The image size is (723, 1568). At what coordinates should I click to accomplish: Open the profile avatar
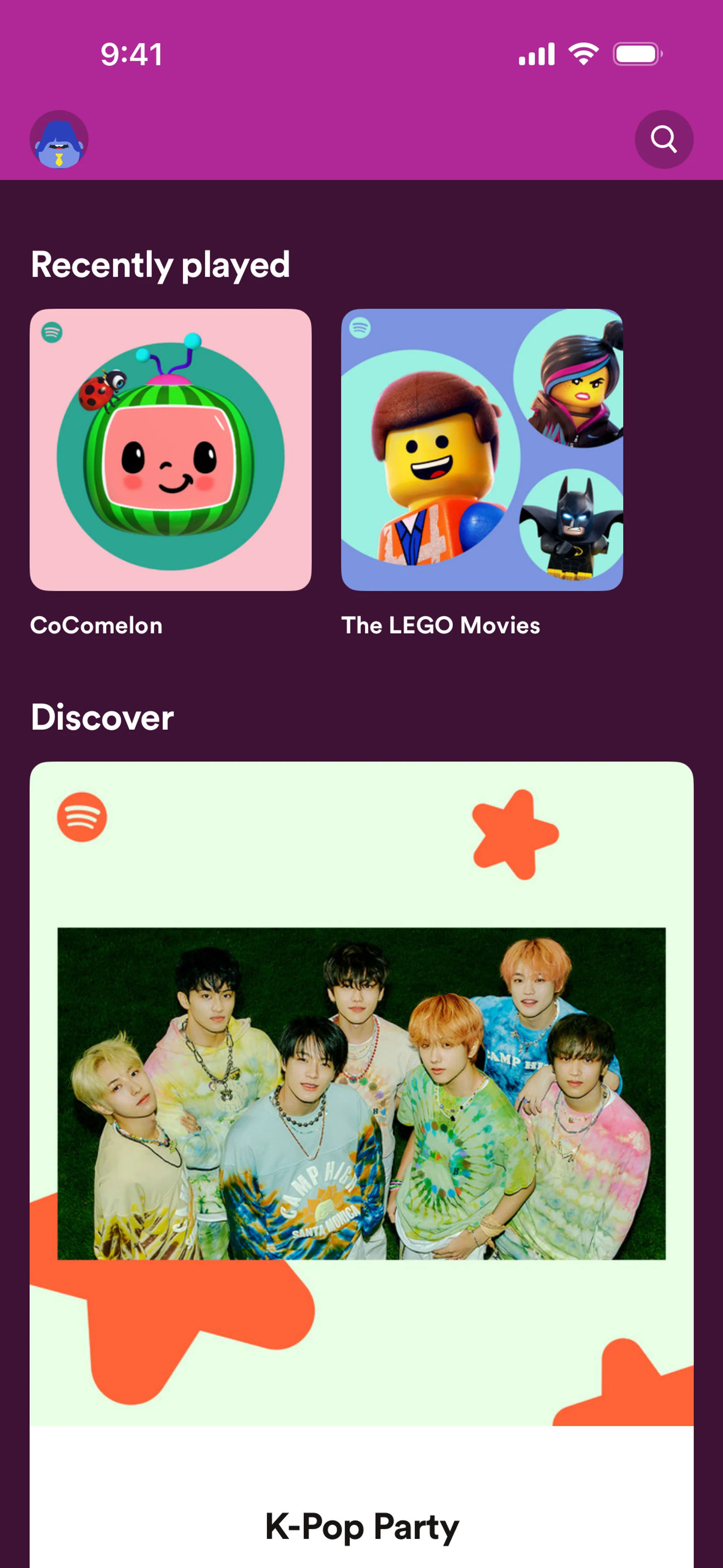coord(59,139)
